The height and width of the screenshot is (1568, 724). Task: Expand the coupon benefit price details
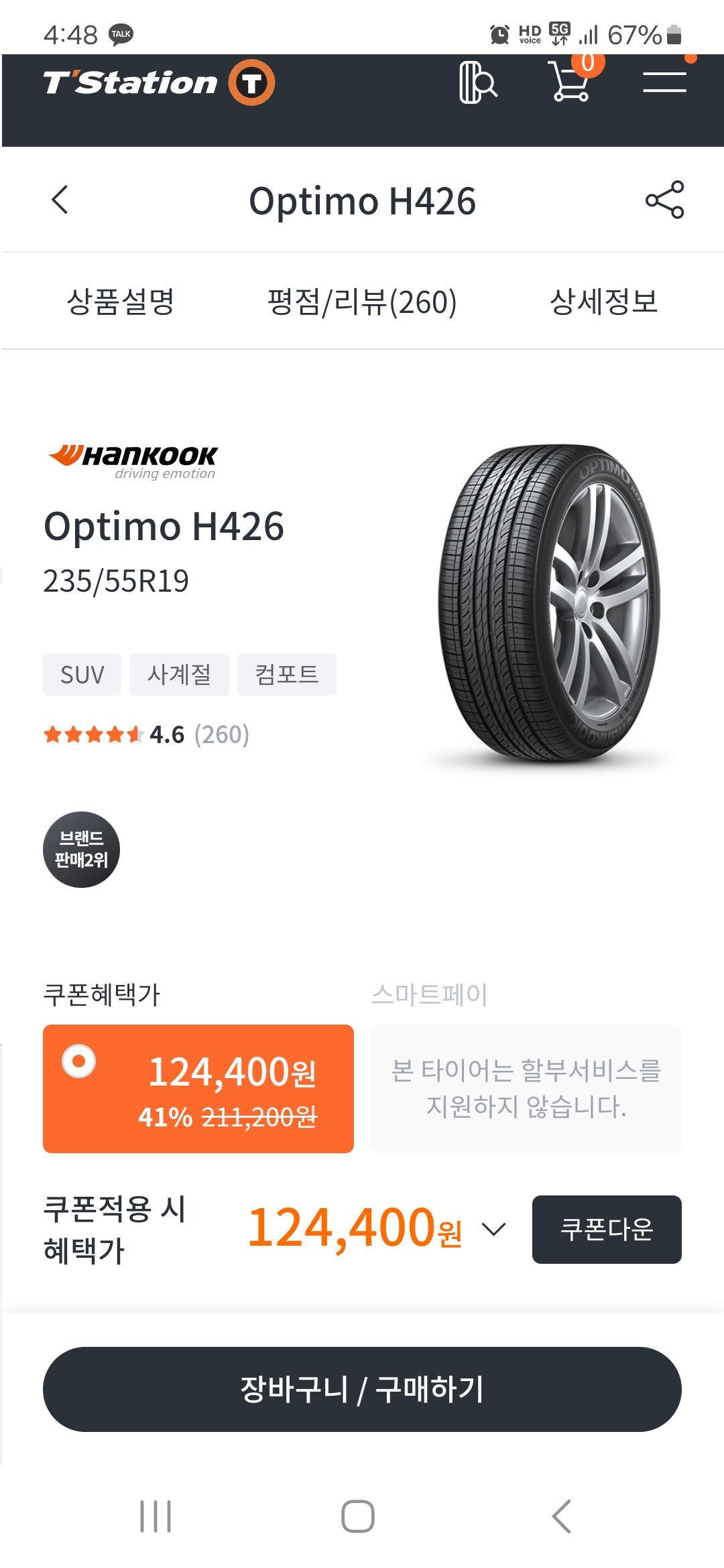click(494, 1230)
